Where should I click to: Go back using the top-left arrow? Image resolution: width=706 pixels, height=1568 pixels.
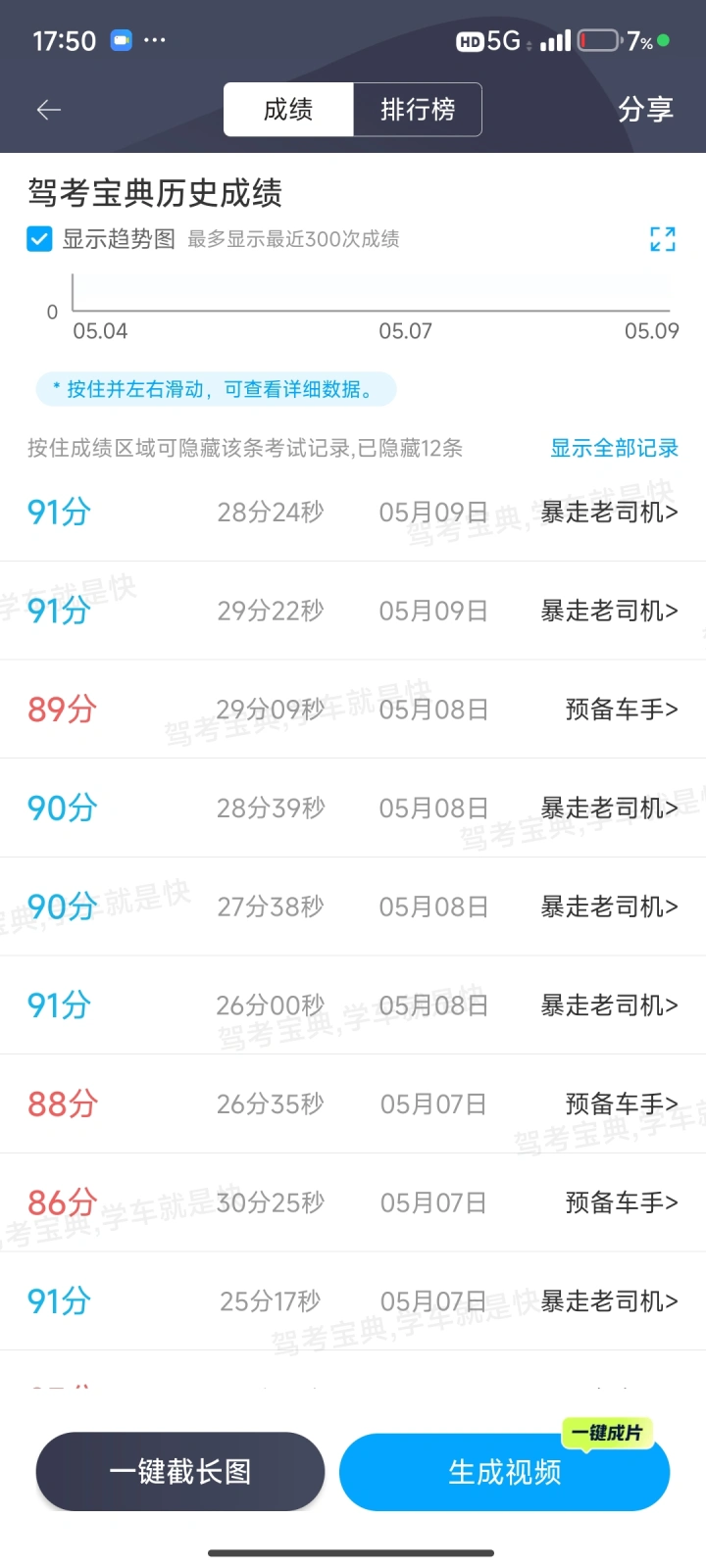pos(49,110)
